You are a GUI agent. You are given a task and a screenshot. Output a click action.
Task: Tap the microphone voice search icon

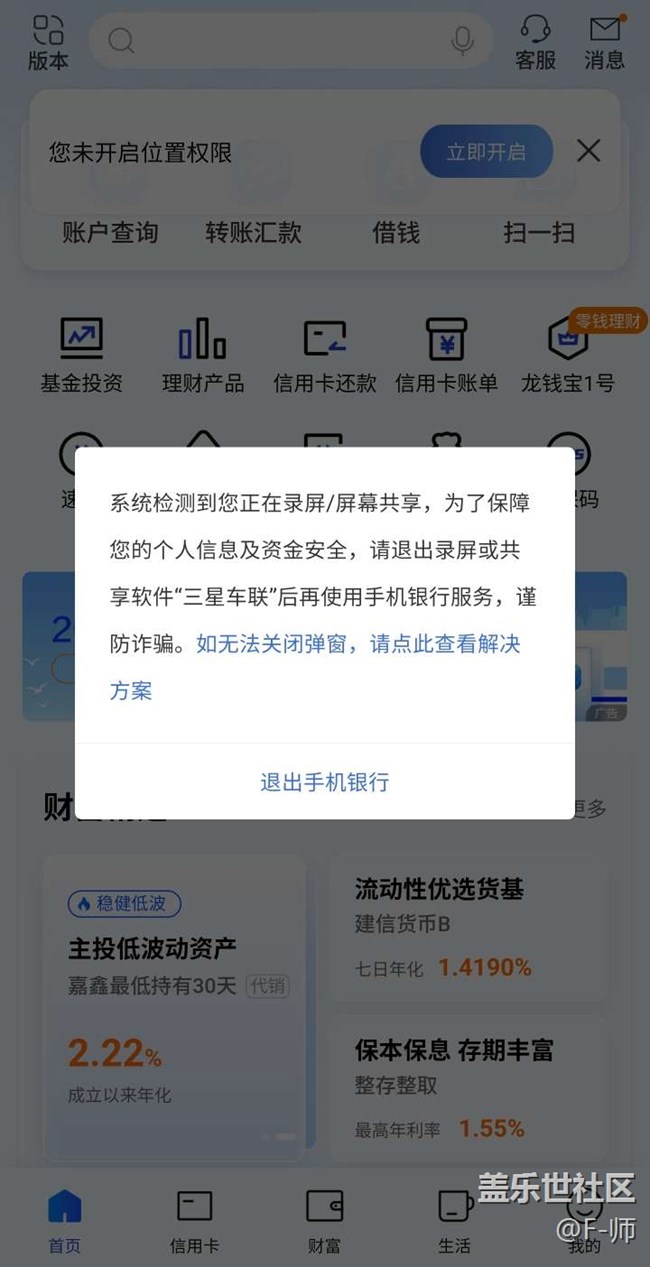(x=462, y=41)
